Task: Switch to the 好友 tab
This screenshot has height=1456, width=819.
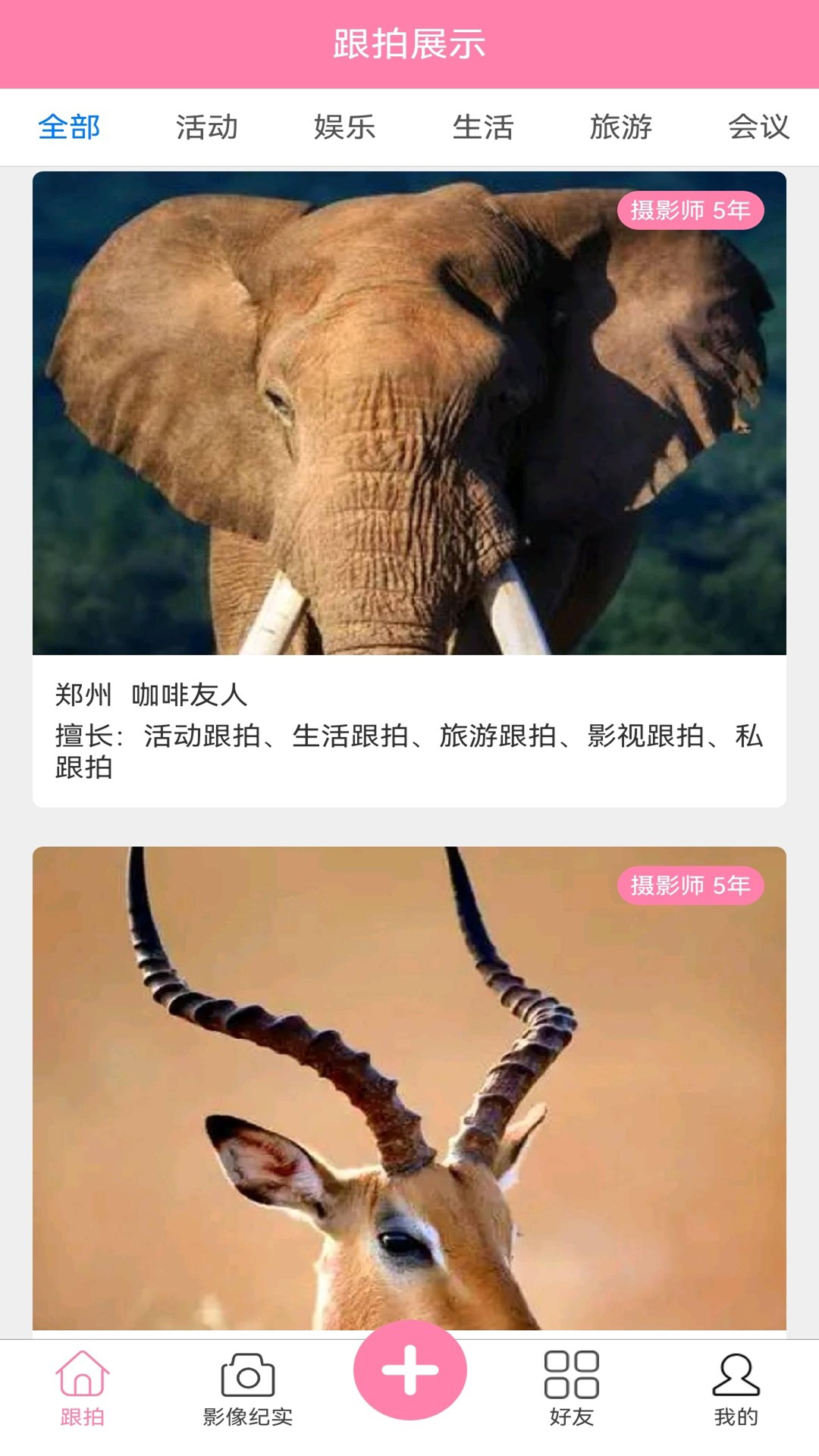Action: (x=572, y=1389)
